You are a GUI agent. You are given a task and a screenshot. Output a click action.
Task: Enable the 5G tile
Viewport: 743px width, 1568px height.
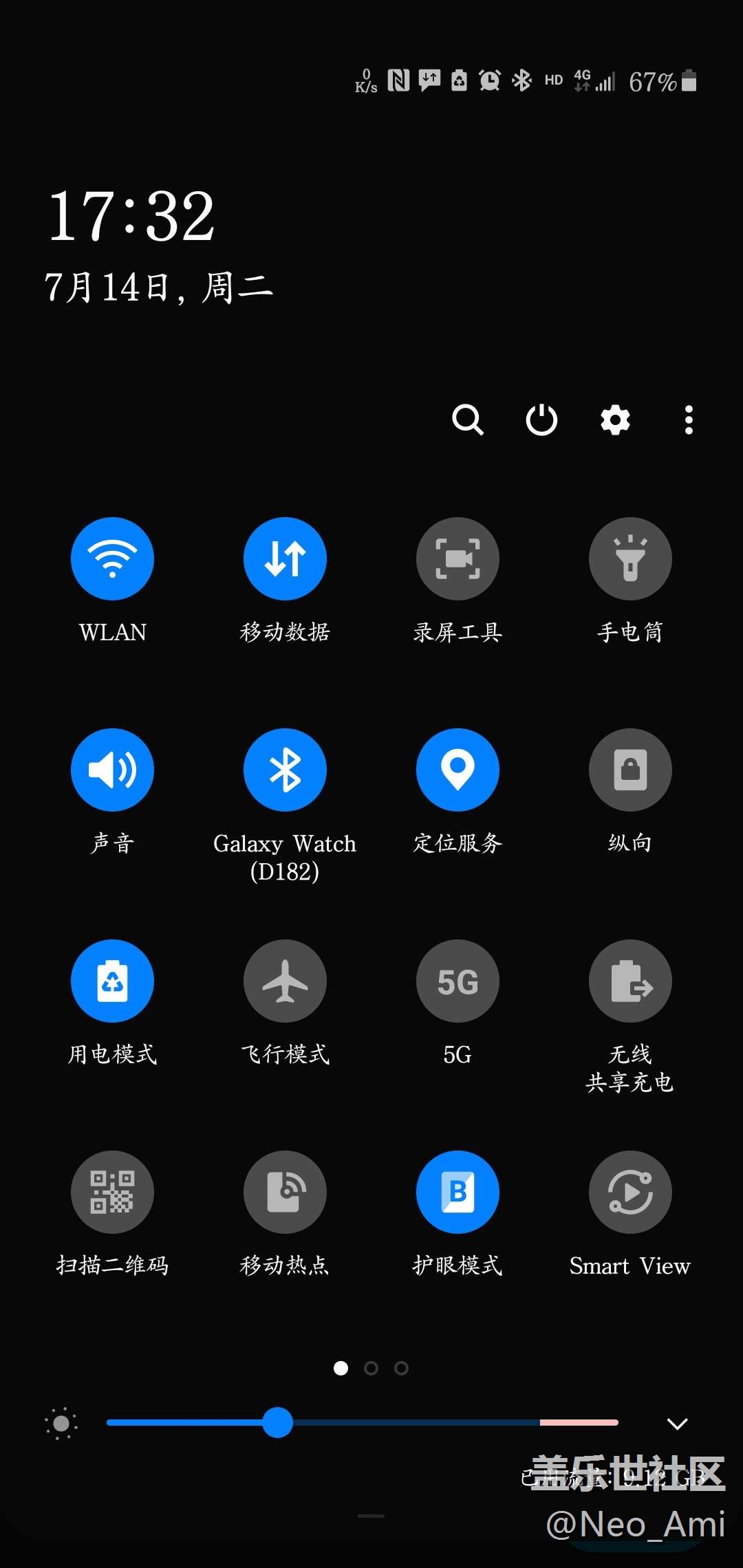coord(457,981)
